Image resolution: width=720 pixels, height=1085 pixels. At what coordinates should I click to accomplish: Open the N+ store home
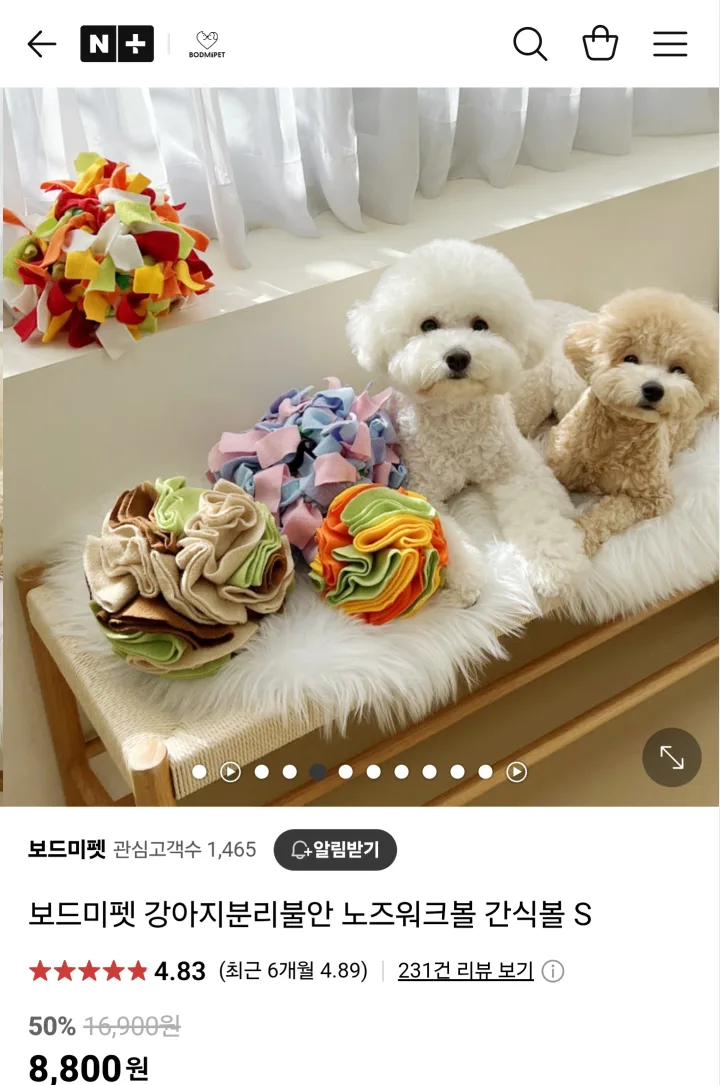117,44
